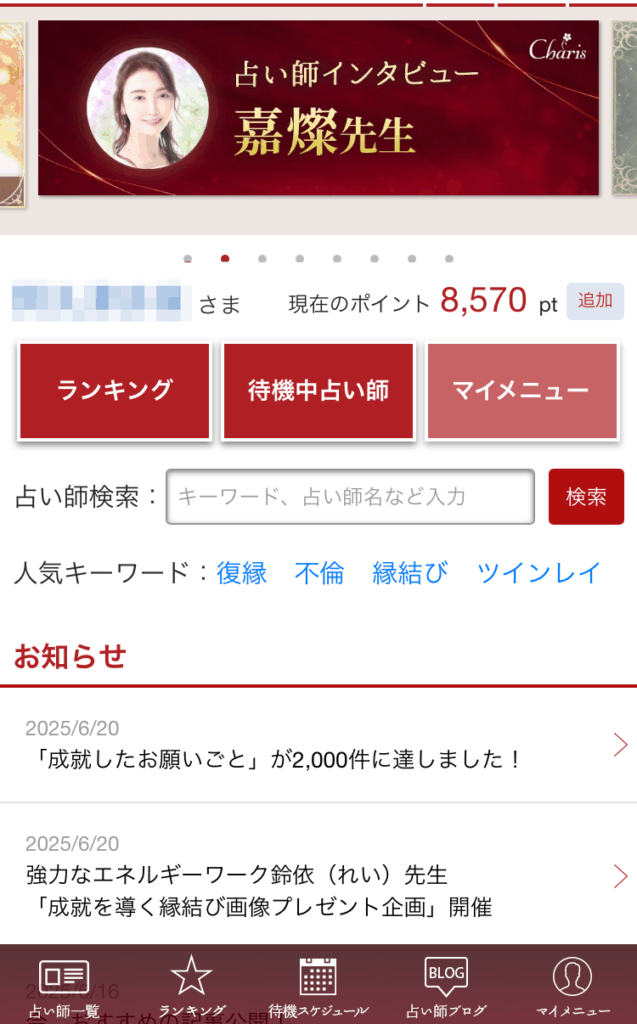Select the ツインレイ popular keyword
637x1024 pixels.
[539, 573]
